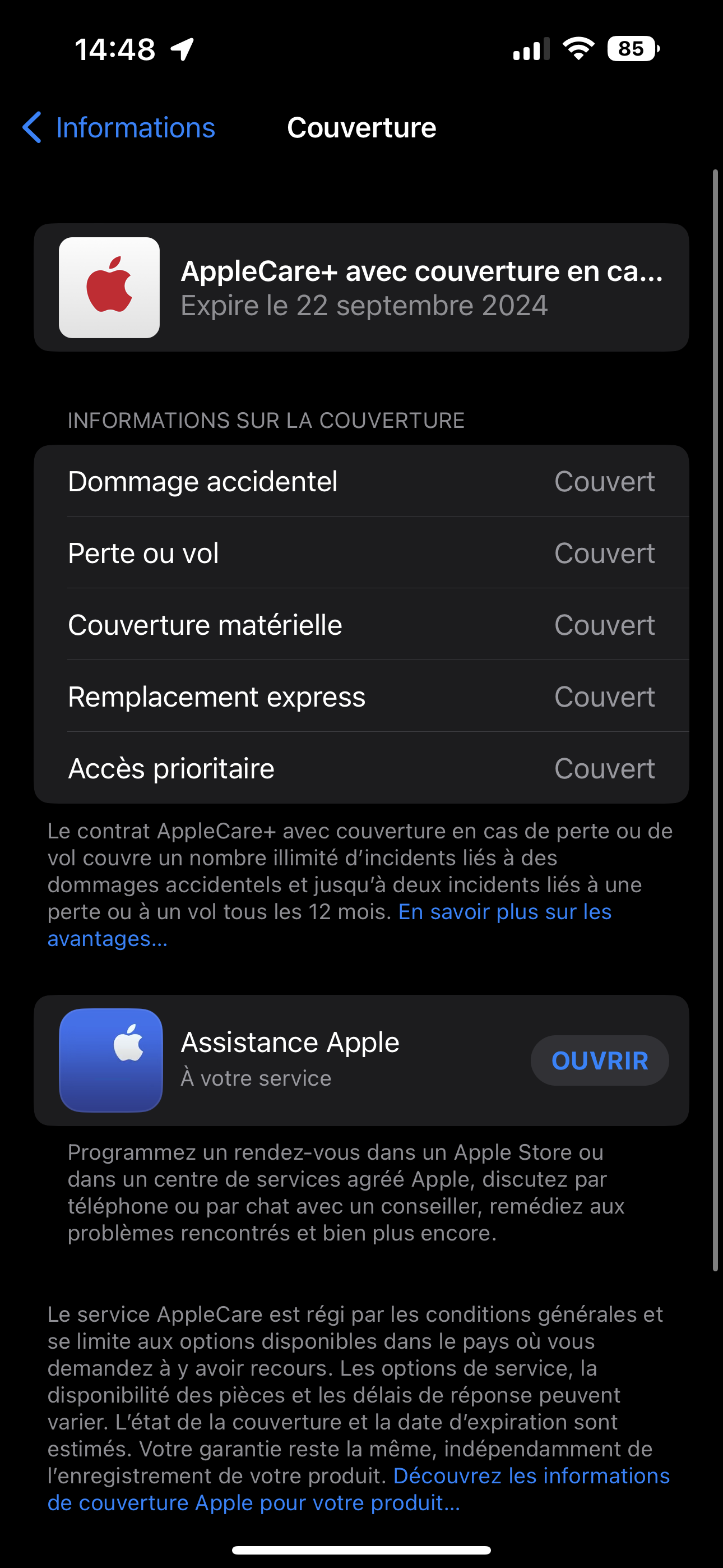Tap OUVRIR for Assistance Apple
The image size is (723, 1568).
(x=599, y=1060)
